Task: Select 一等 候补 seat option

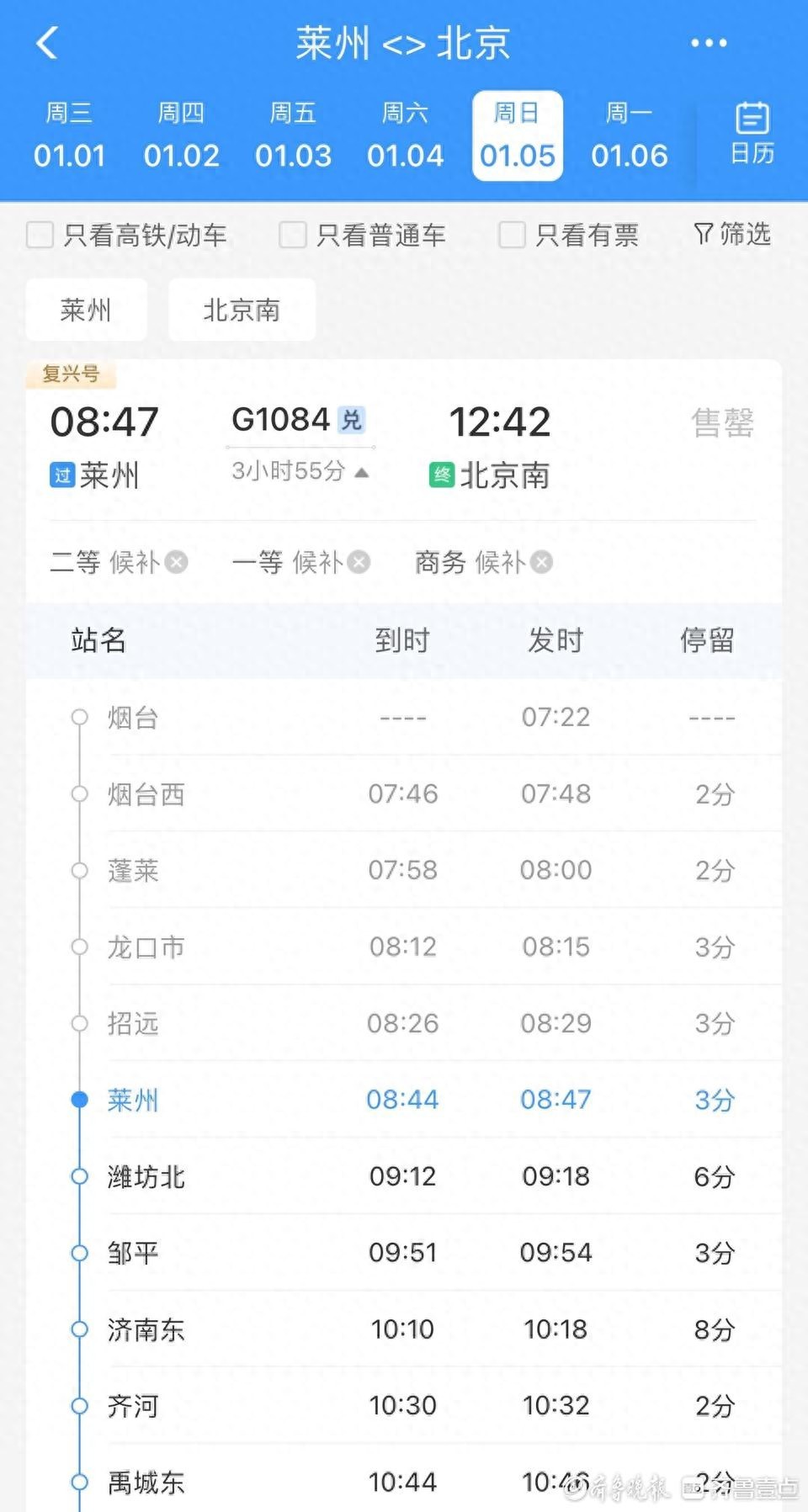Action: click(x=300, y=562)
